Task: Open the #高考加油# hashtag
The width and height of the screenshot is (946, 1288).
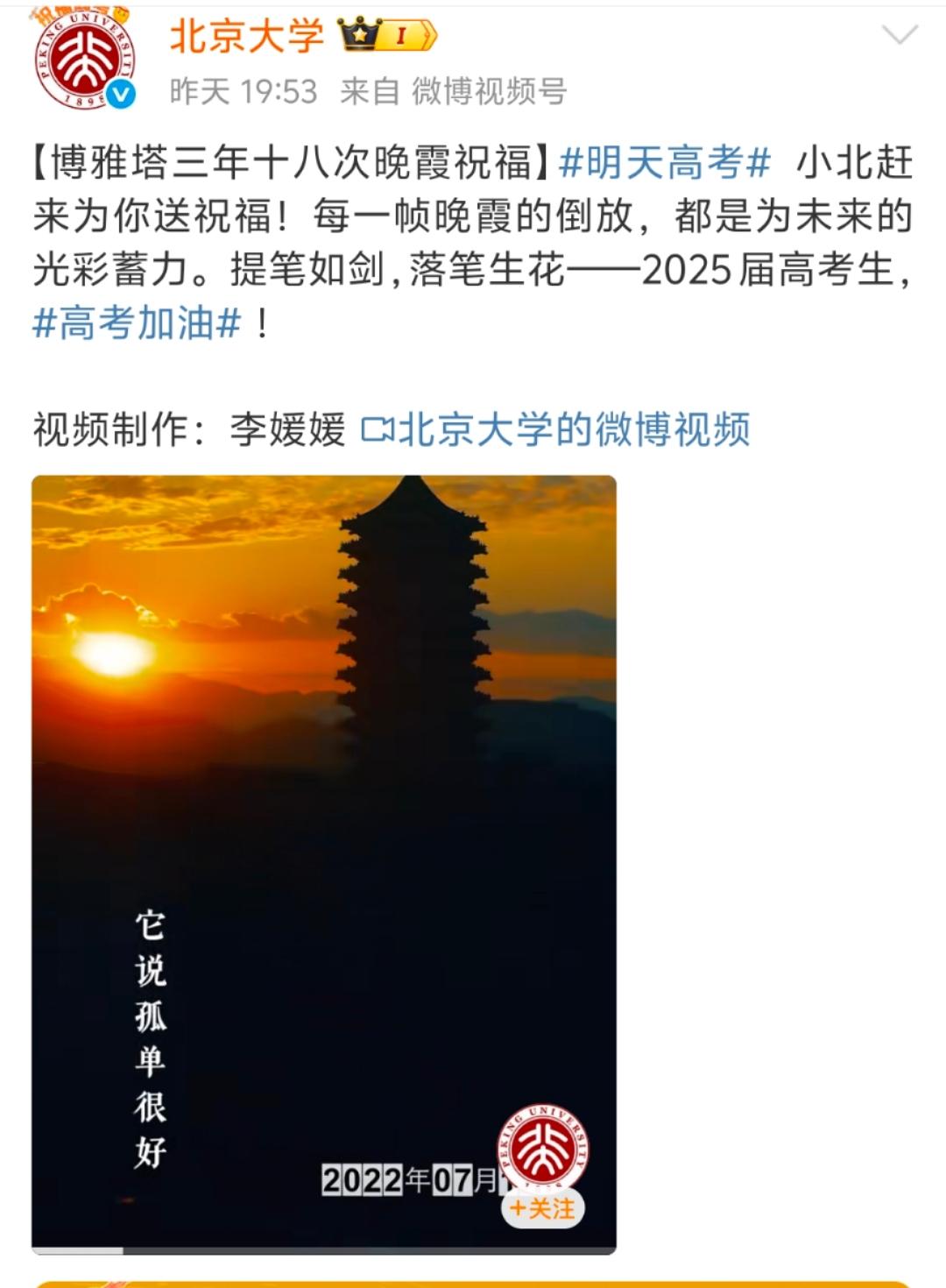Action: click(137, 324)
